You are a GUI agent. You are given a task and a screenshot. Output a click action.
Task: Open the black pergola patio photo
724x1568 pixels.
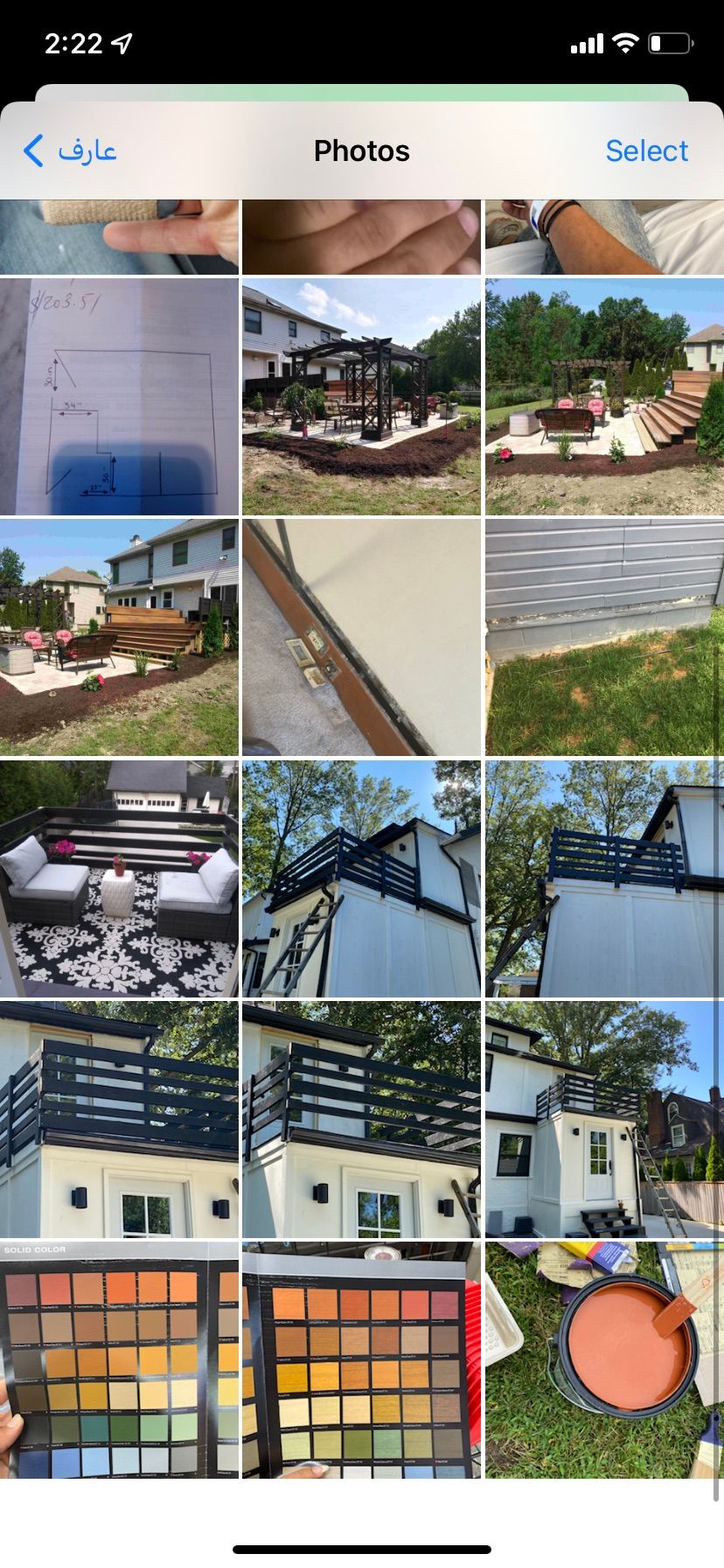361,396
